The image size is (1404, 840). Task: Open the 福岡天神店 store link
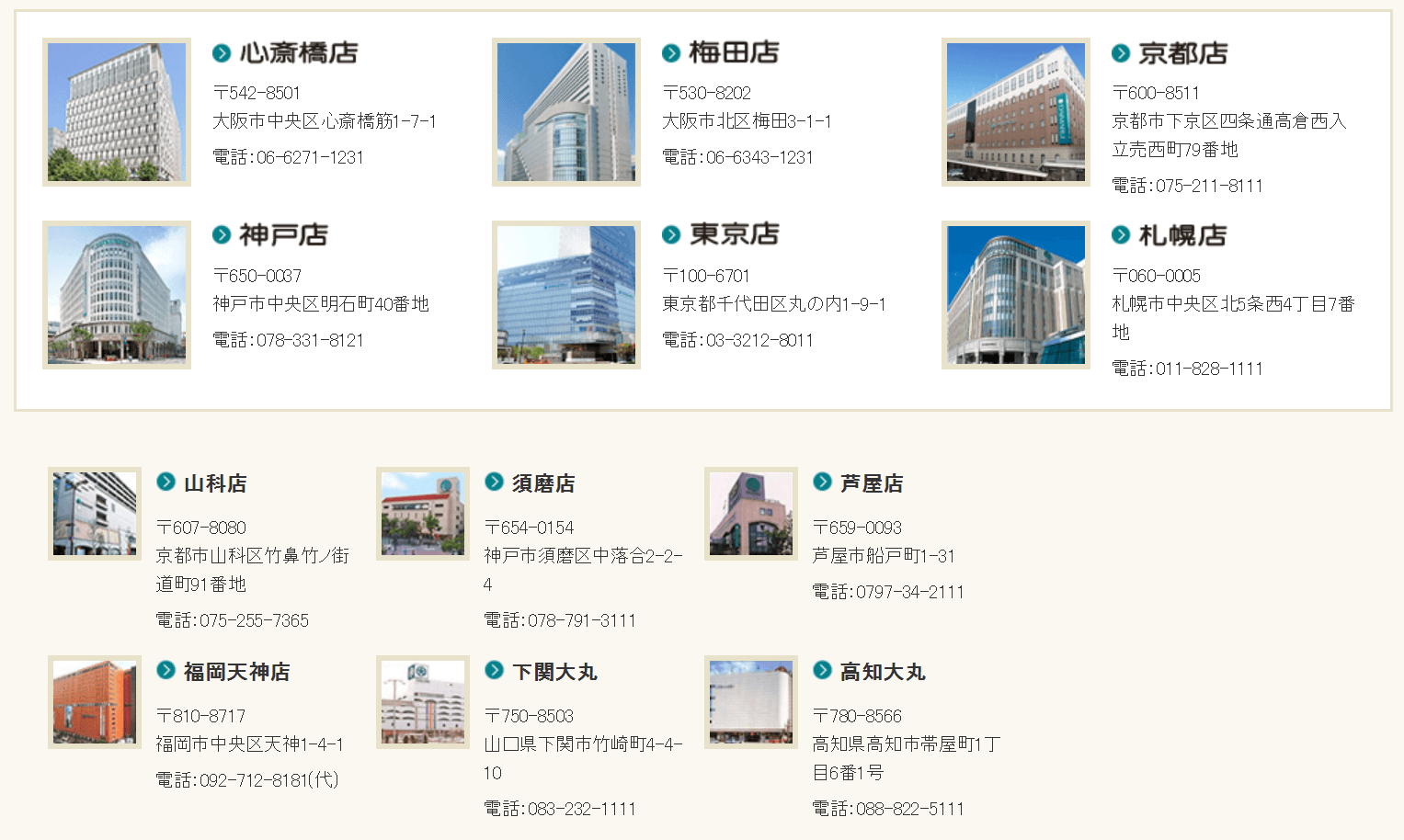[236, 672]
